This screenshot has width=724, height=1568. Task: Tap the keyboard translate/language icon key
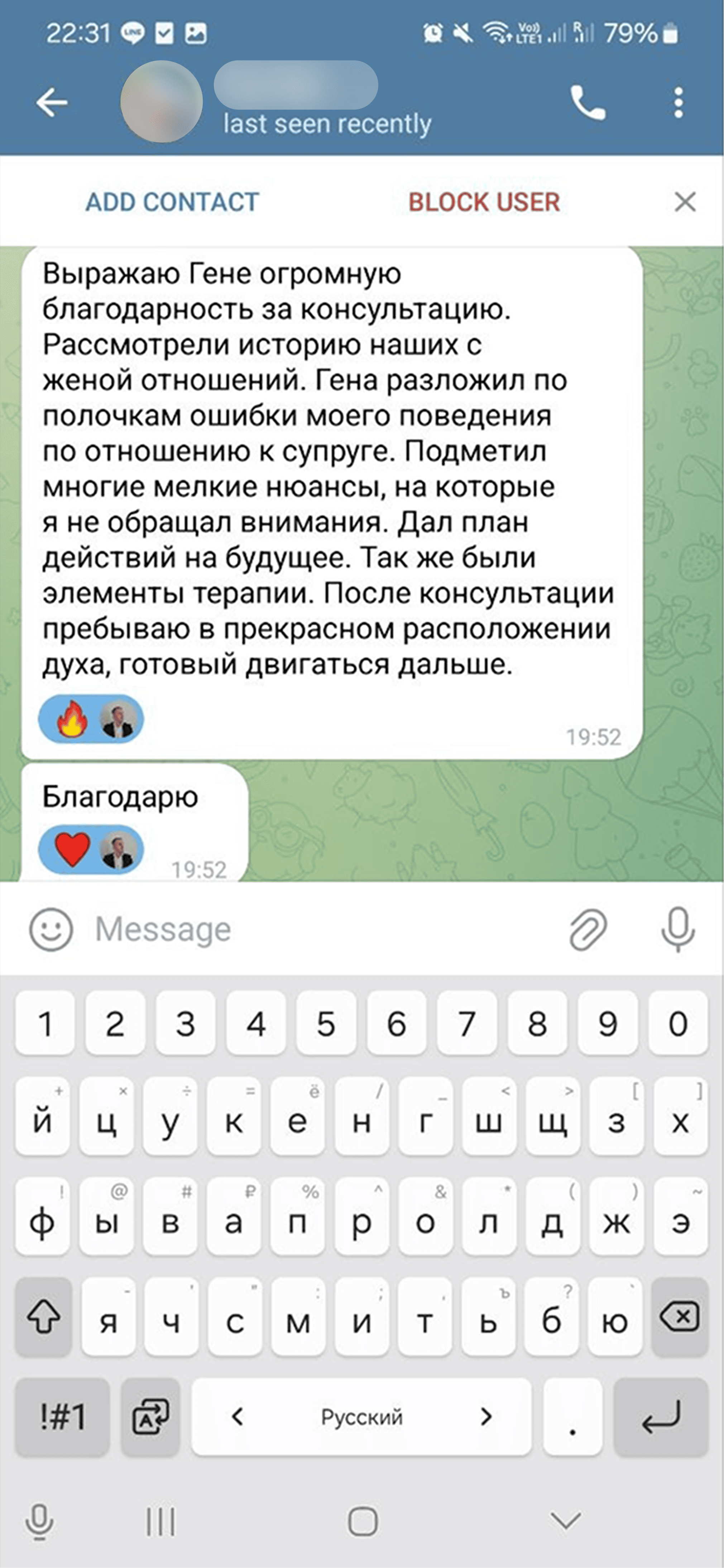click(x=150, y=1417)
